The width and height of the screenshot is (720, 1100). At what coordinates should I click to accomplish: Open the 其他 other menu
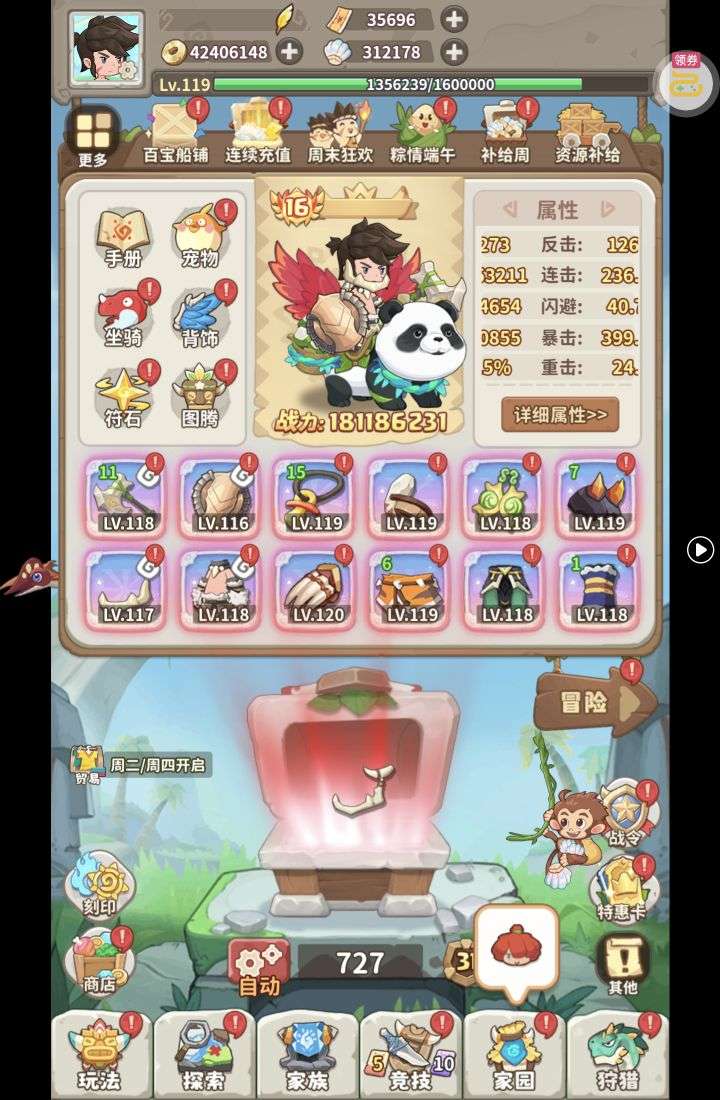pos(622,965)
